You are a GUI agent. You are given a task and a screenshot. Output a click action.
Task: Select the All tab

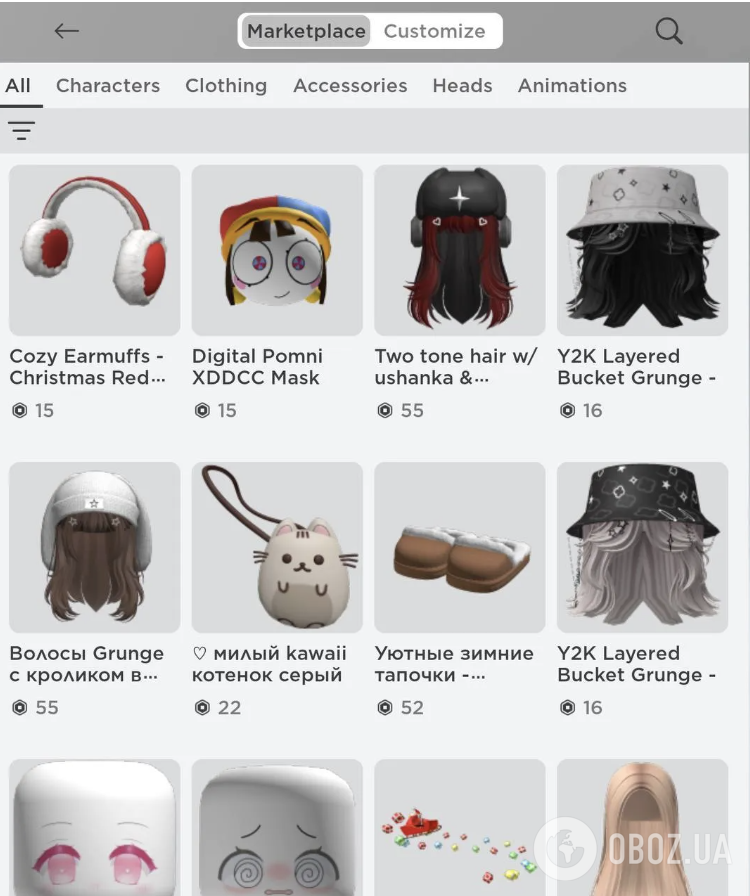point(18,86)
